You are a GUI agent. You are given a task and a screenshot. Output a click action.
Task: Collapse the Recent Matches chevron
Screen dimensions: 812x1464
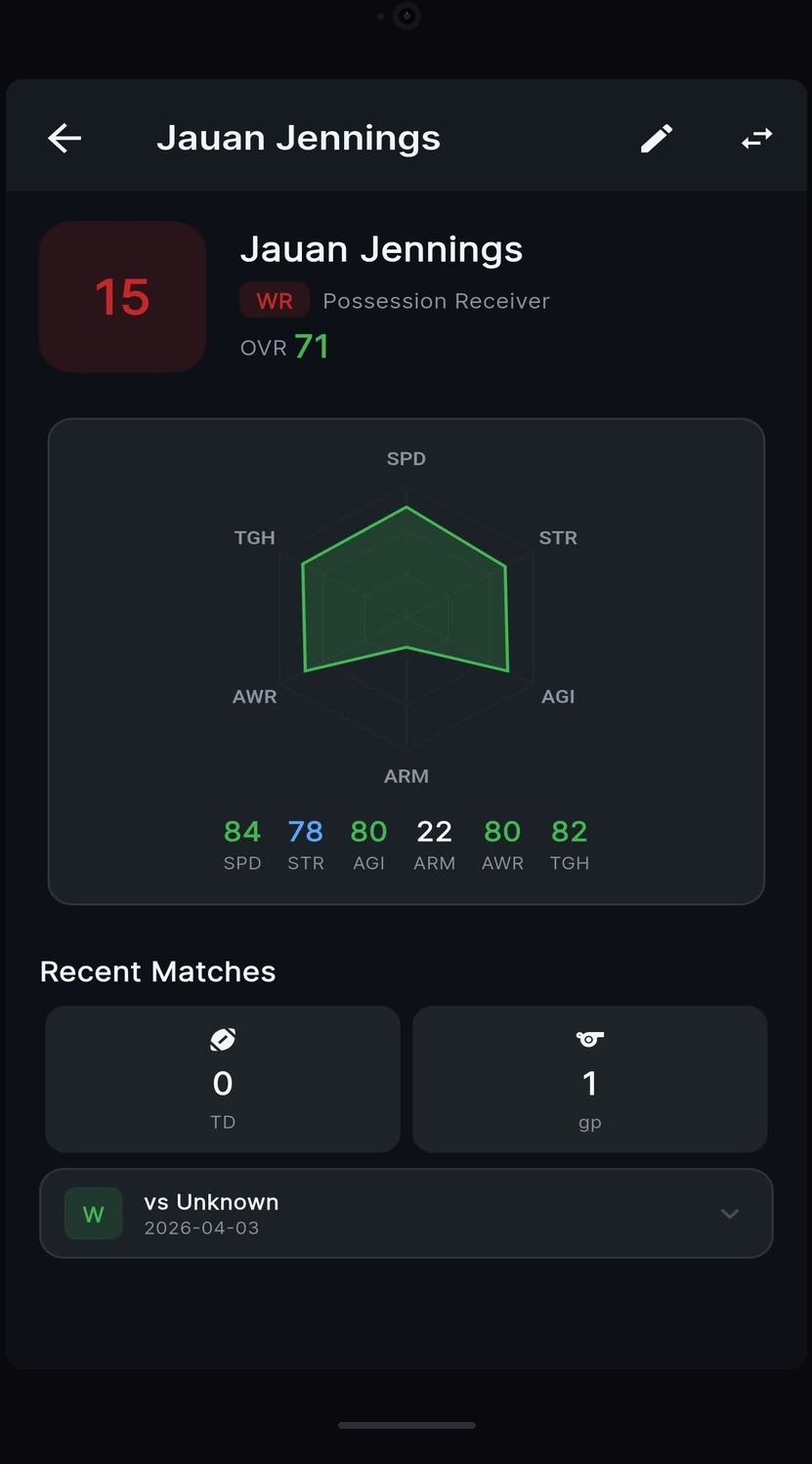tap(729, 1214)
